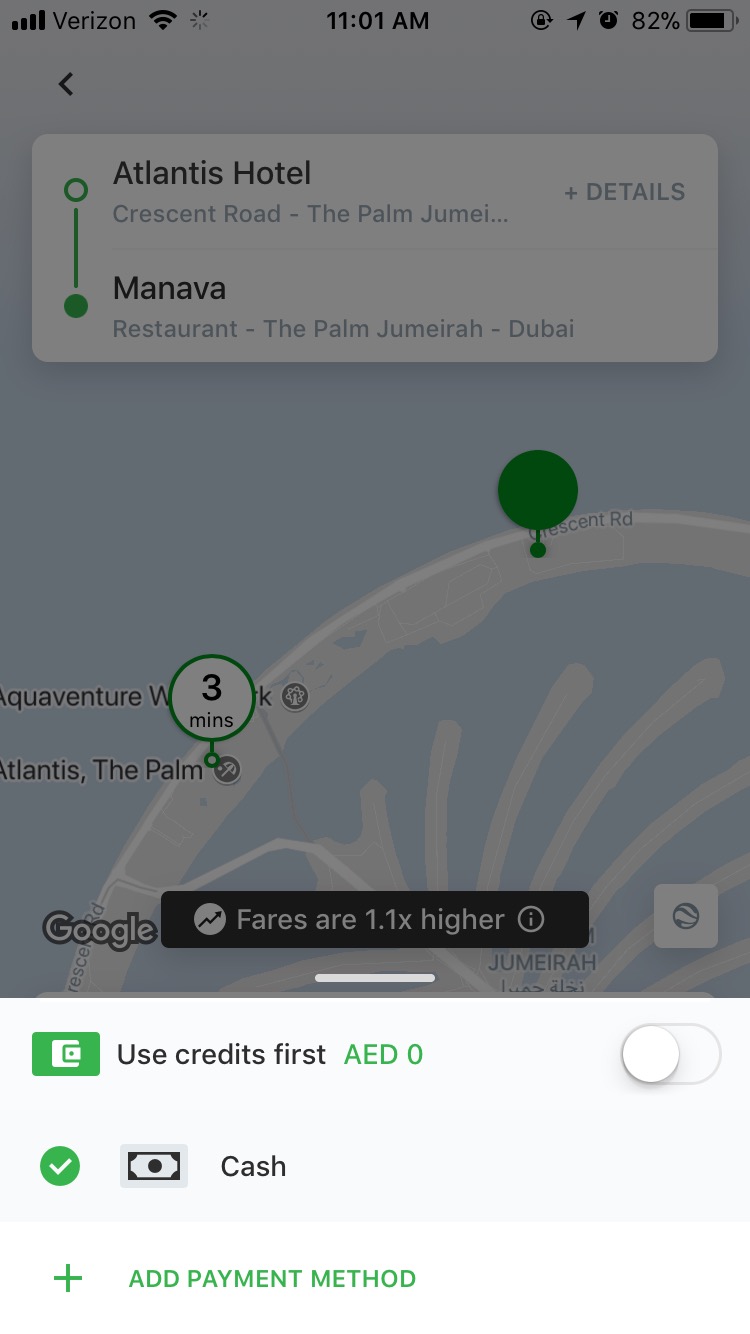Tap the Atlantis, The Palm place icon on map
750x1334 pixels.
click(x=227, y=770)
